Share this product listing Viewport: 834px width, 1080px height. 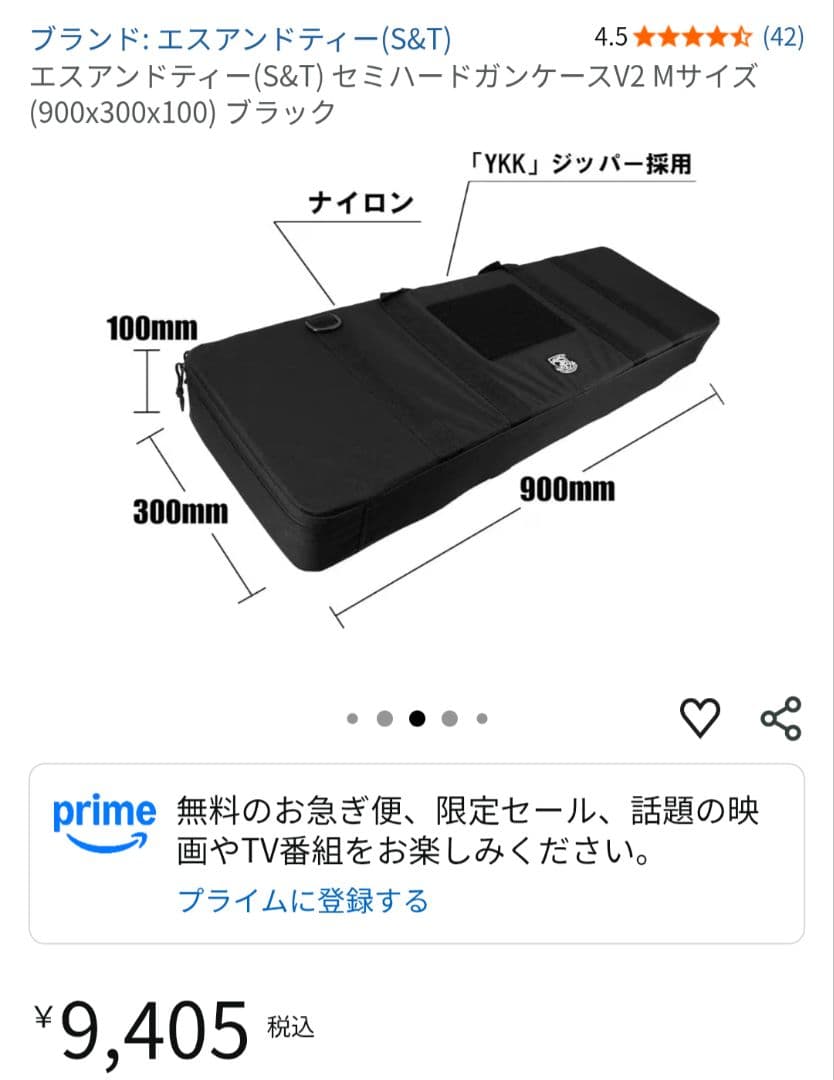781,718
